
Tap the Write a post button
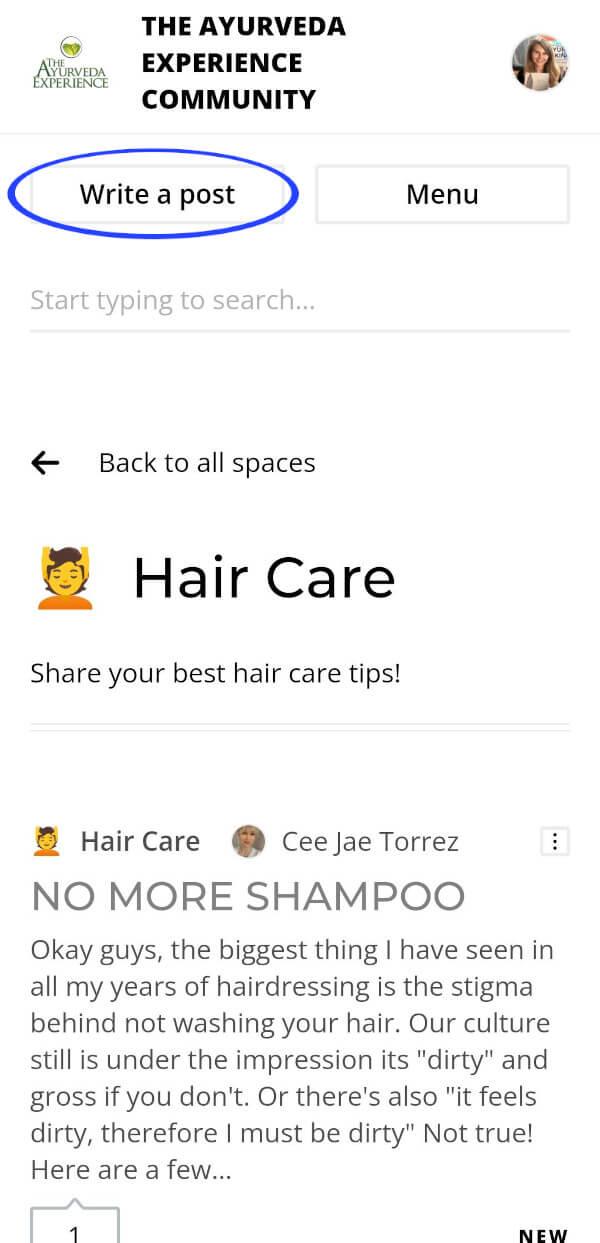click(157, 194)
